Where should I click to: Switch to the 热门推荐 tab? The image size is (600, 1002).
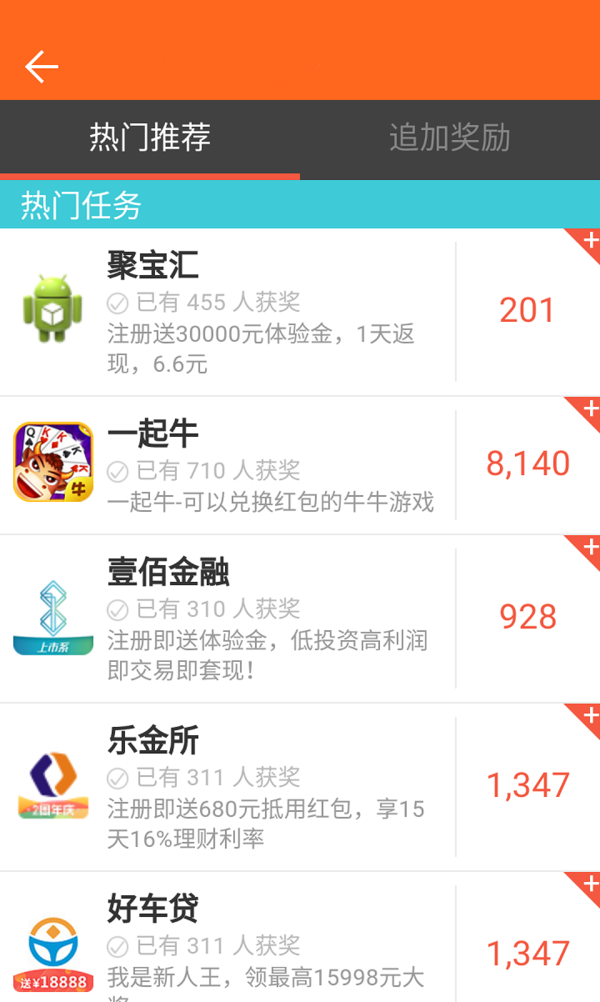coord(150,138)
